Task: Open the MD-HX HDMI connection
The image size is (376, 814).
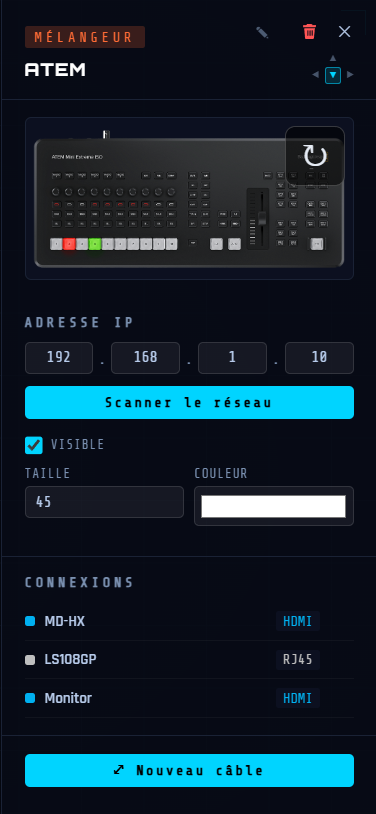Action: pyautogui.click(x=189, y=621)
